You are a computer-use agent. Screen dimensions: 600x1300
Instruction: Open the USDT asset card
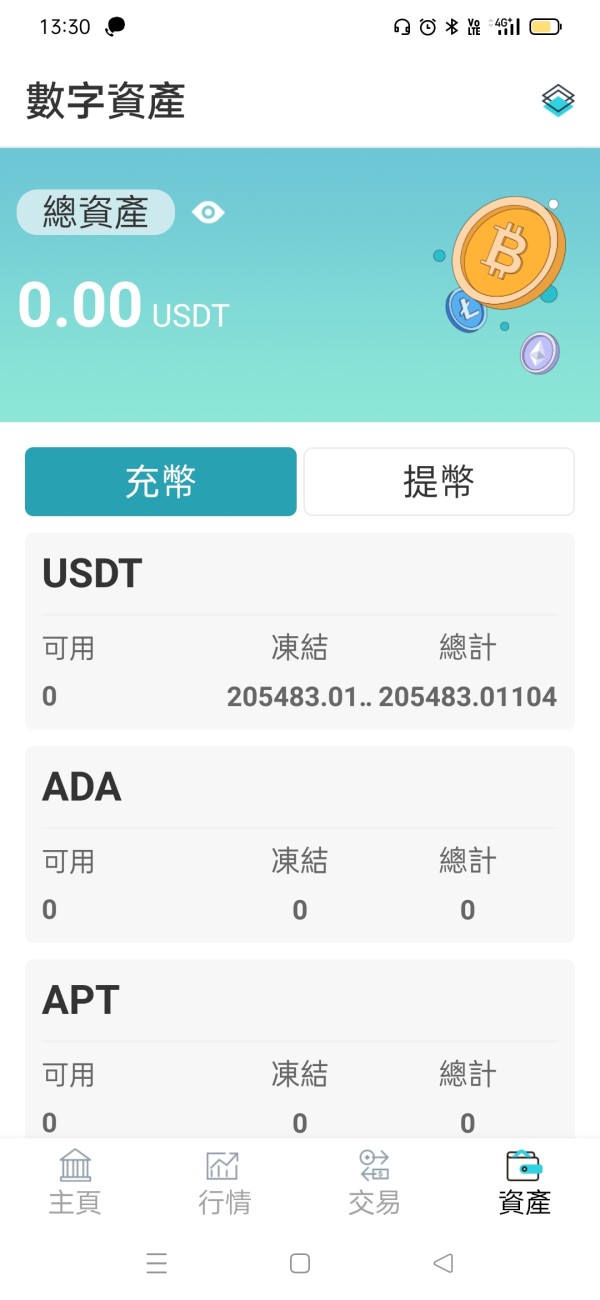[300, 631]
